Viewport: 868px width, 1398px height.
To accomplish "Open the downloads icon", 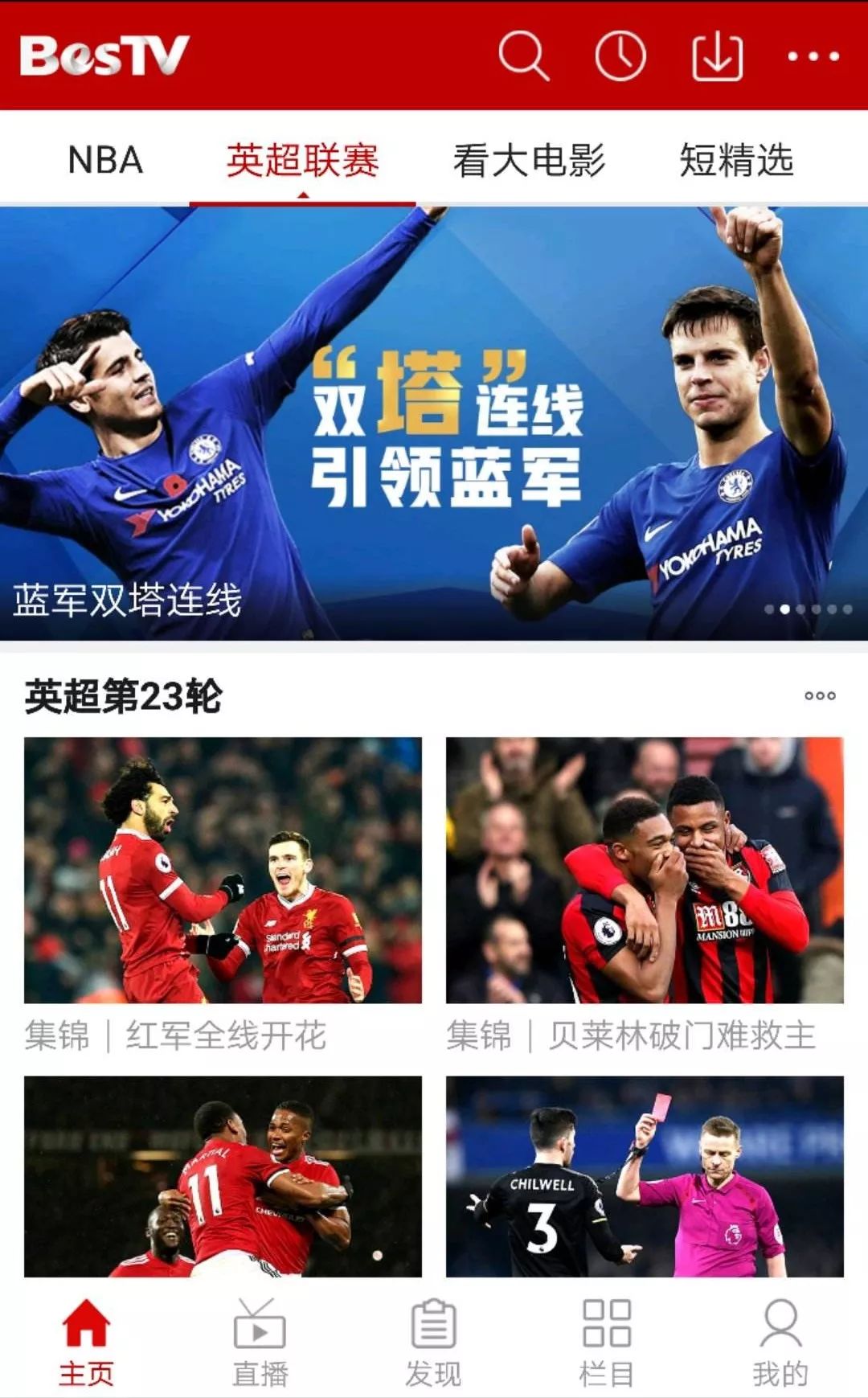I will click(x=717, y=55).
